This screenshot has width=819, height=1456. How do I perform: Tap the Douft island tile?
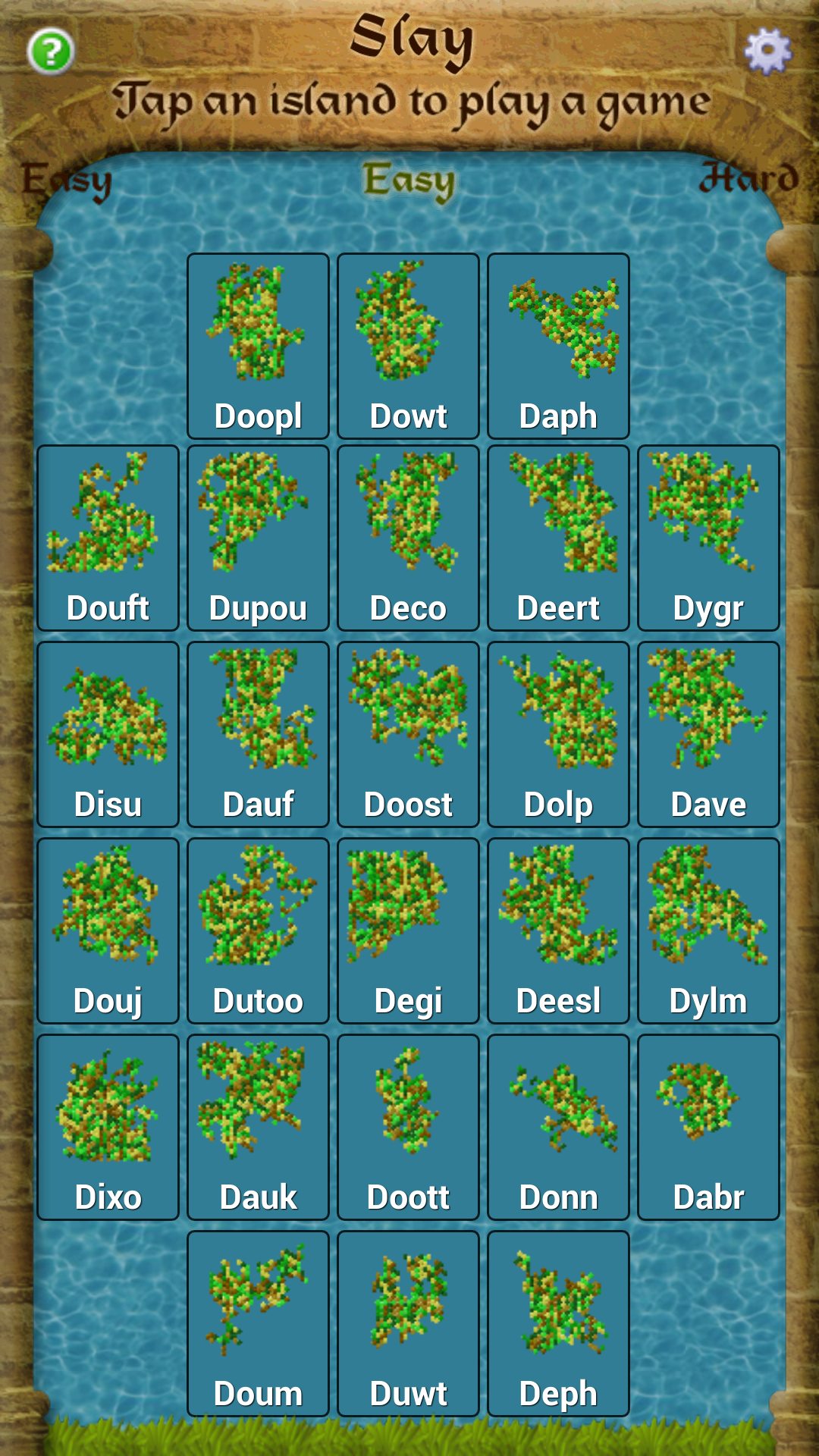tap(108, 538)
